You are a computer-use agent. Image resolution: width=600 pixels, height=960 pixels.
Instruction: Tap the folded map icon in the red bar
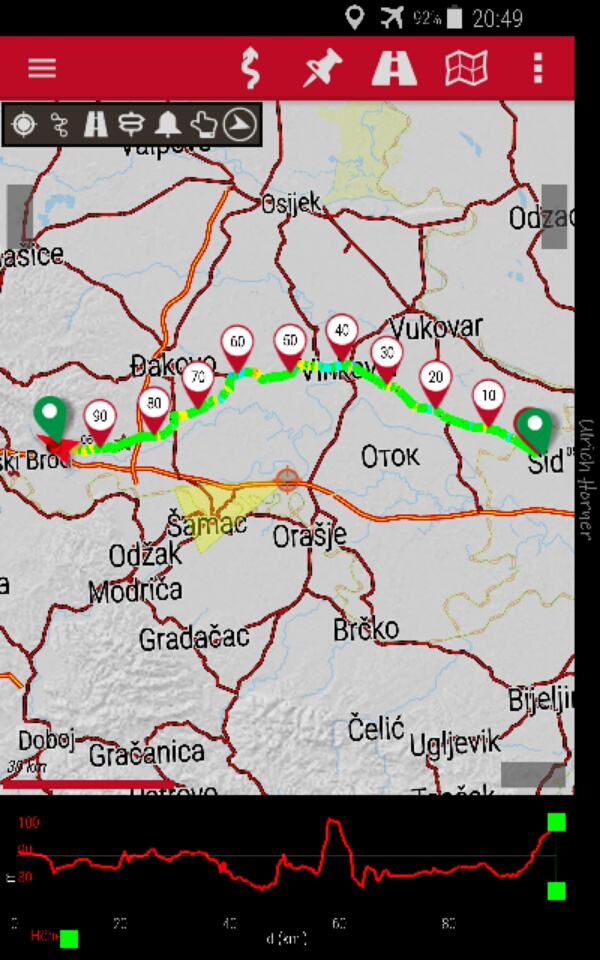(x=466, y=67)
